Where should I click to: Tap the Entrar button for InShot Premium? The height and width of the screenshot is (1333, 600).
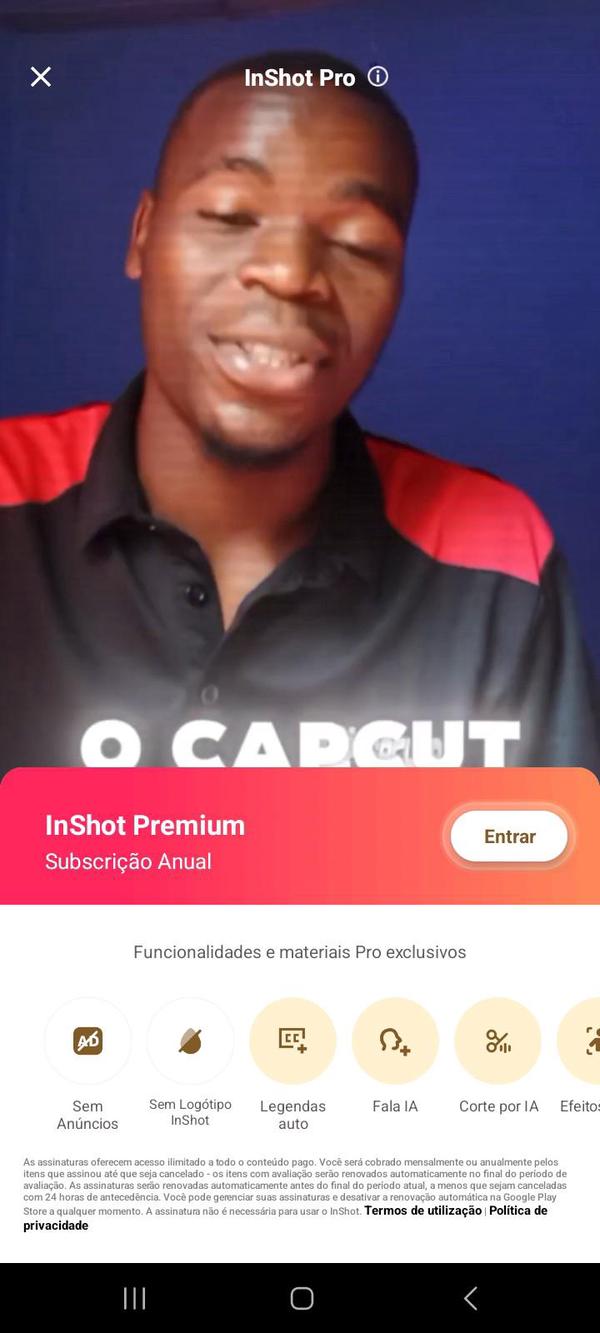tap(509, 837)
